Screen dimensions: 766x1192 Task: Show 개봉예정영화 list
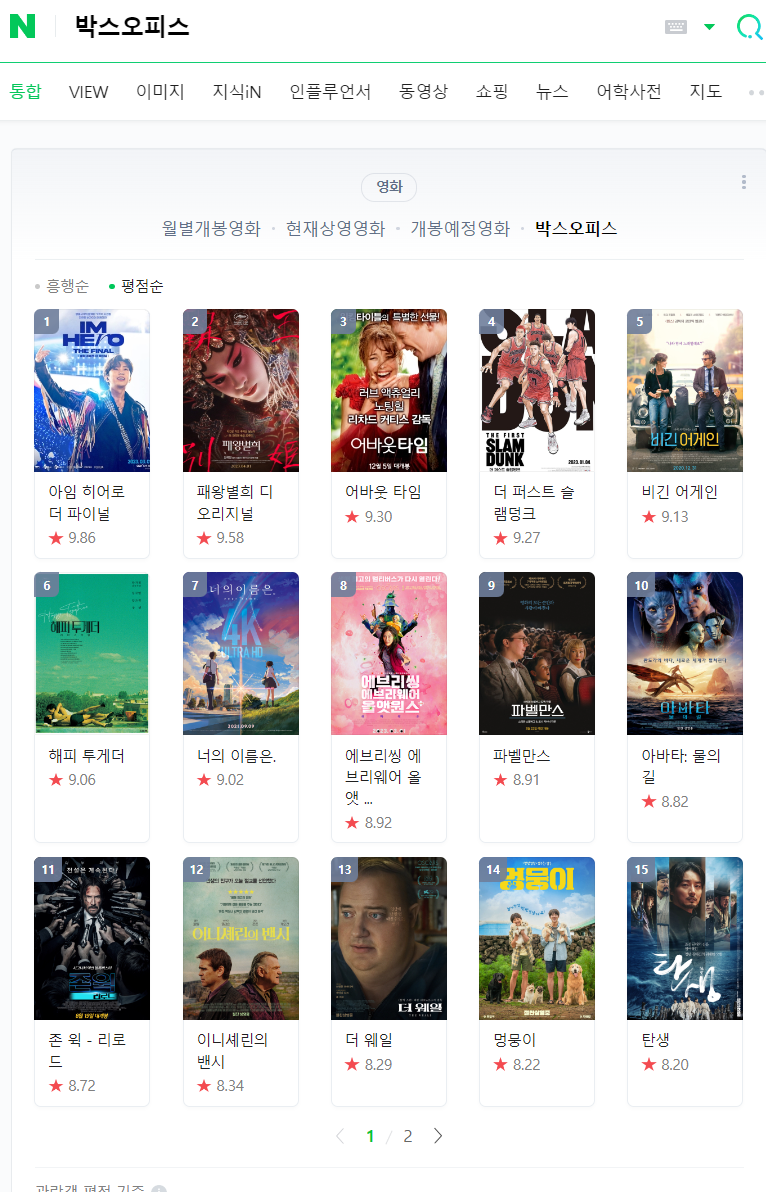460,229
